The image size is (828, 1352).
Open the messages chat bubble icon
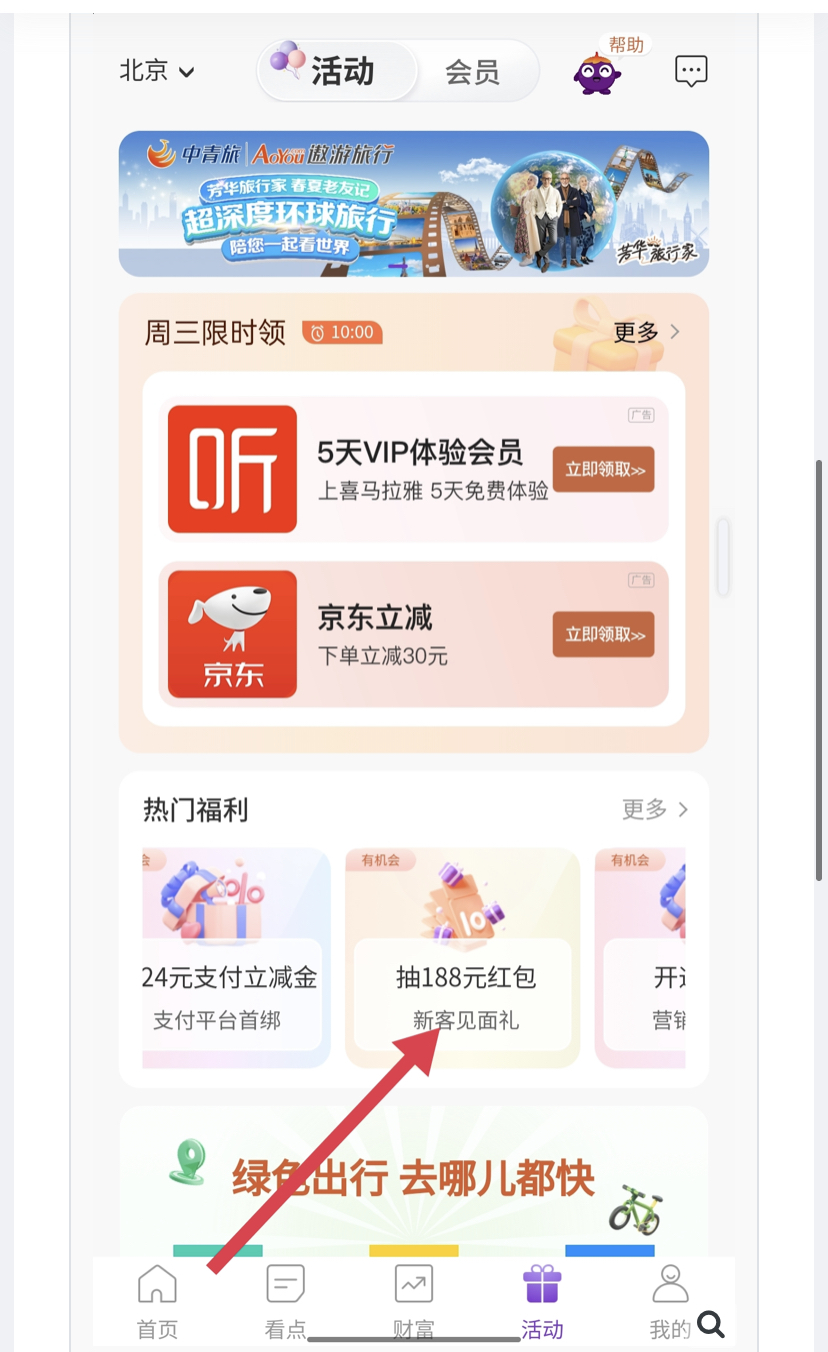click(x=691, y=71)
